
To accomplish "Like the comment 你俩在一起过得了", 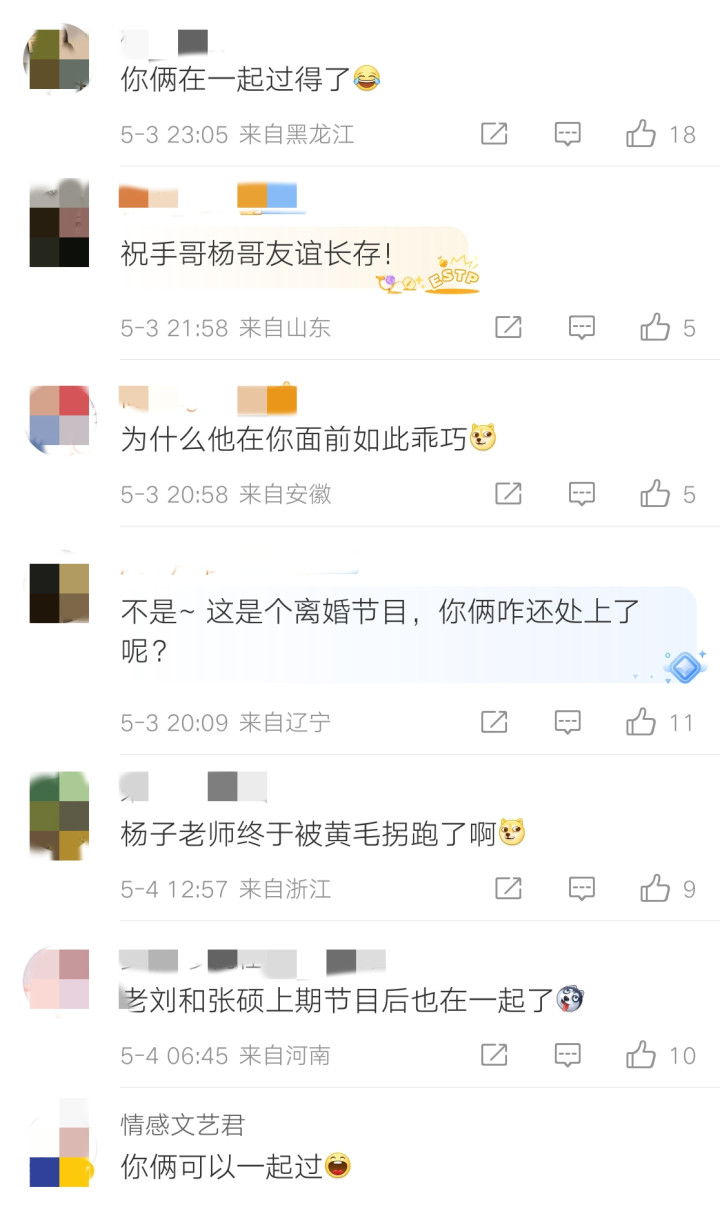I will click(x=641, y=134).
